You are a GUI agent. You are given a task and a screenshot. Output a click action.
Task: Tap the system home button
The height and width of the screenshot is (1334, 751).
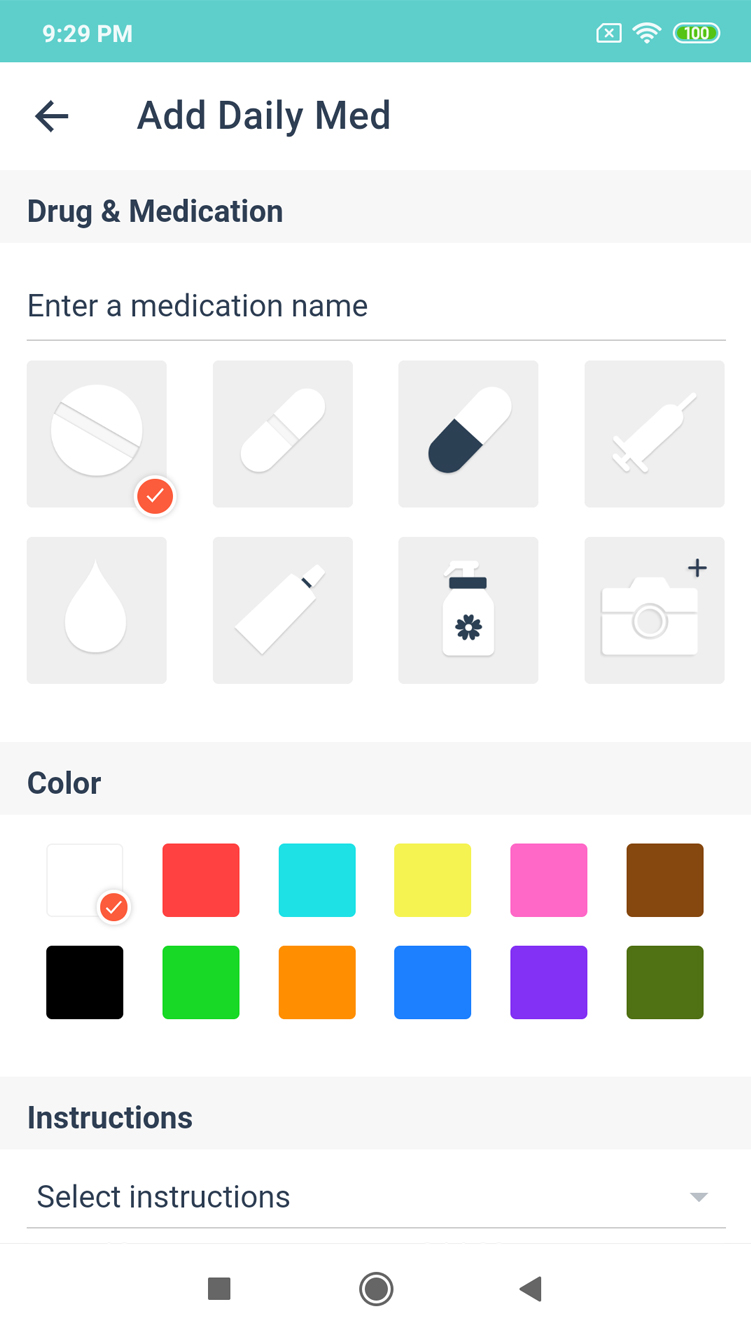click(376, 1289)
